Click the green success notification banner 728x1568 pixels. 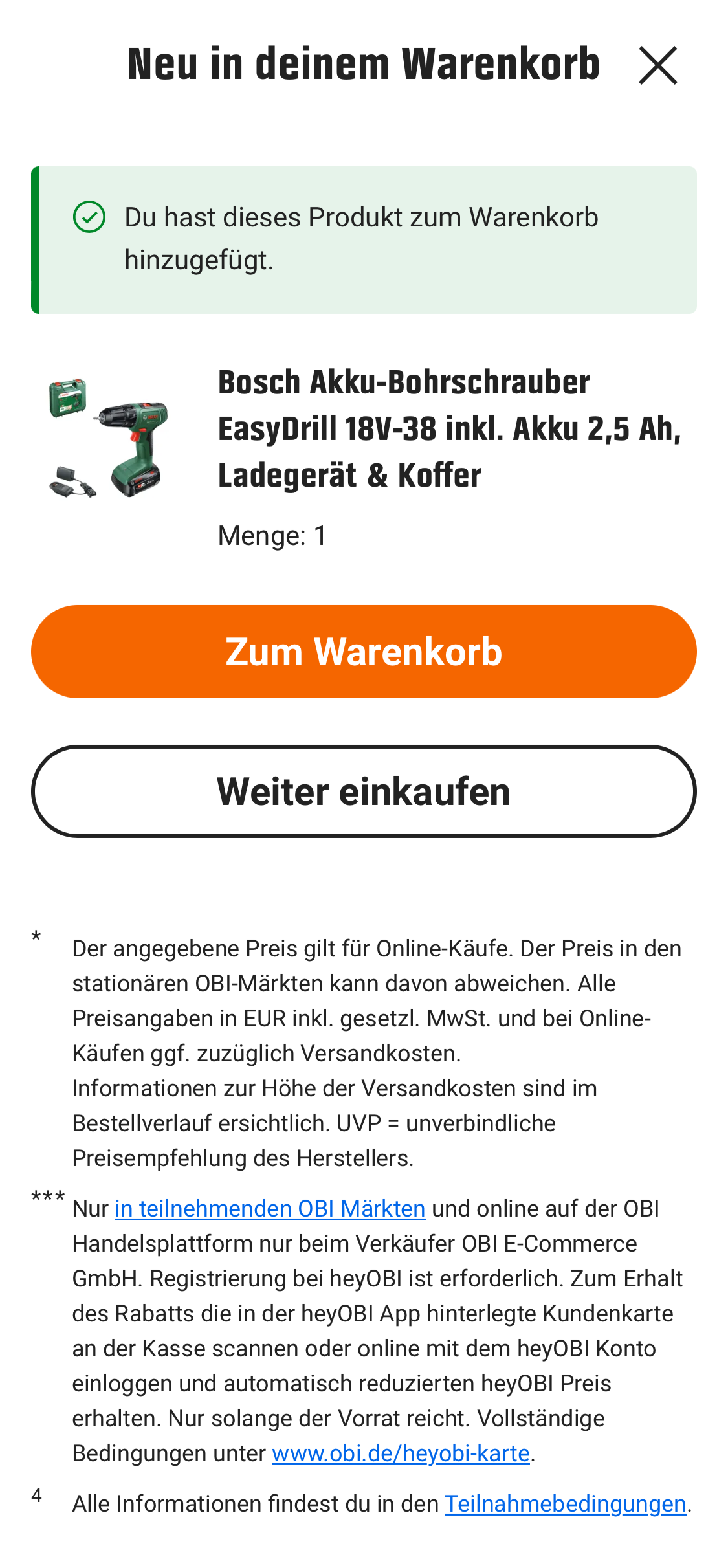(x=364, y=239)
